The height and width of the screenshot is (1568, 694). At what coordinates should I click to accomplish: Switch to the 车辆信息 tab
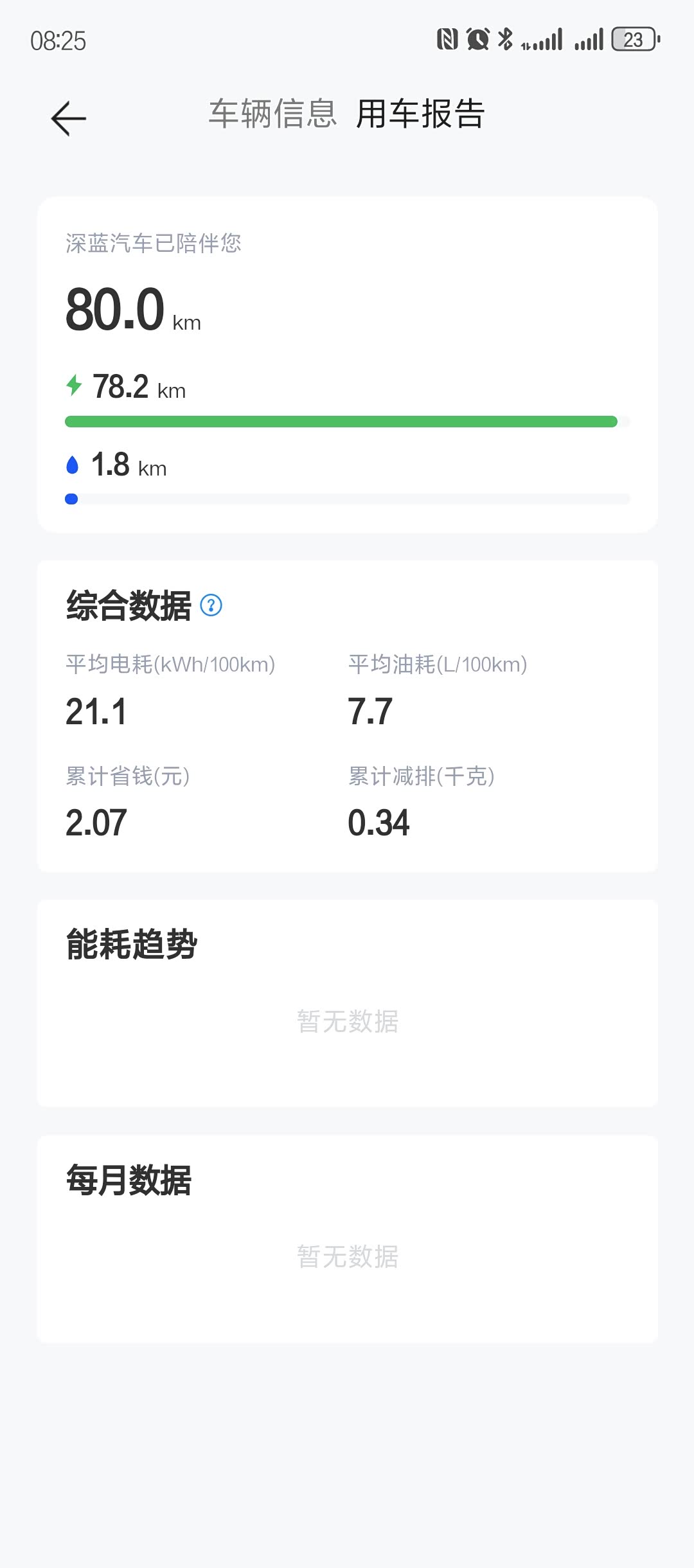[273, 114]
